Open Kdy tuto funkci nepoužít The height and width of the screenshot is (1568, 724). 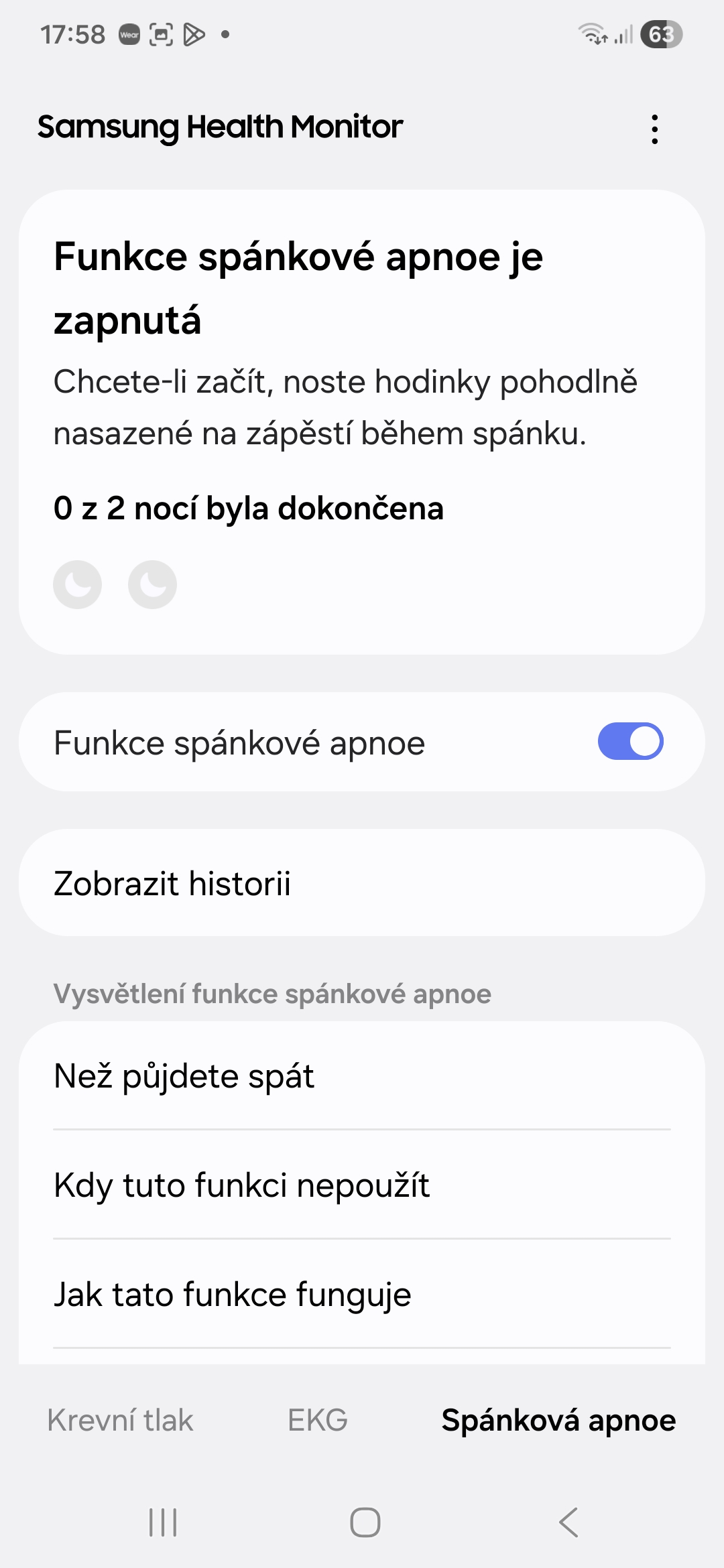(362, 1185)
